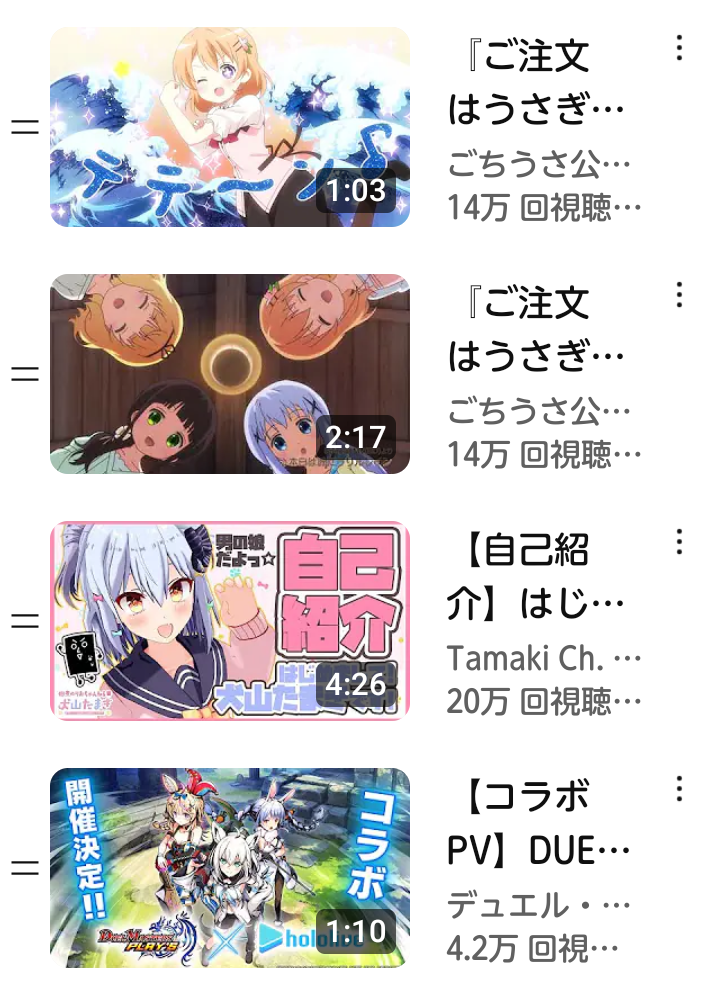This screenshot has height=990, width=720.
Task: Play the 1:03 ご注文はうさぎ video
Action: pos(230,127)
